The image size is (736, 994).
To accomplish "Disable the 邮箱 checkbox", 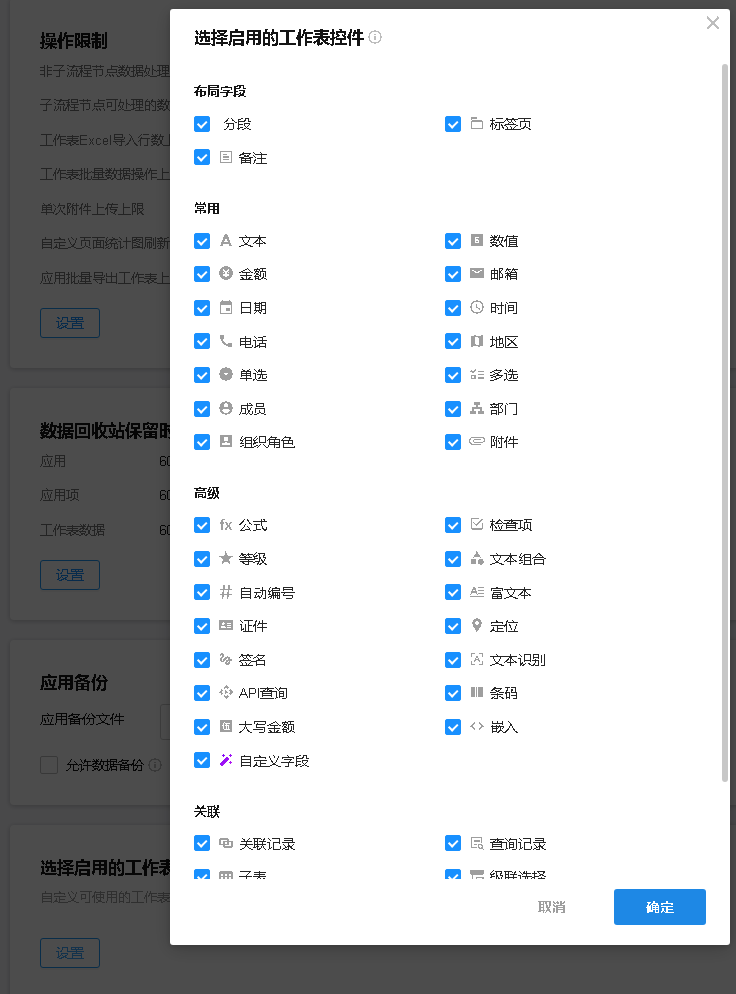I will click(453, 274).
